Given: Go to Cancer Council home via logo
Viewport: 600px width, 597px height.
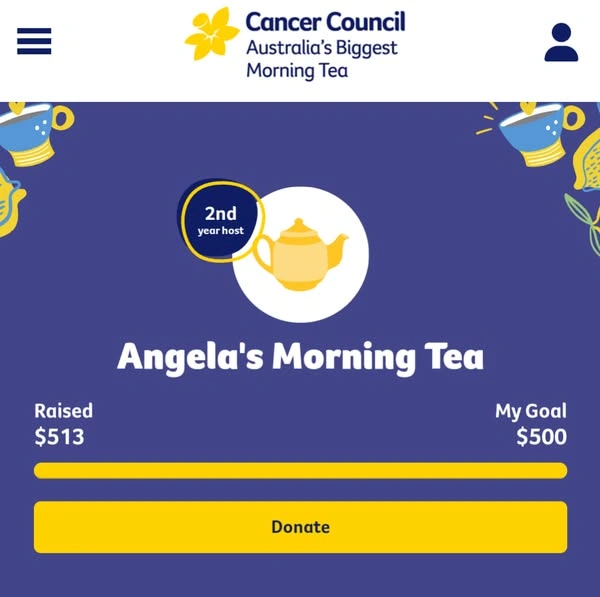Looking at the screenshot, I should coord(297,43).
